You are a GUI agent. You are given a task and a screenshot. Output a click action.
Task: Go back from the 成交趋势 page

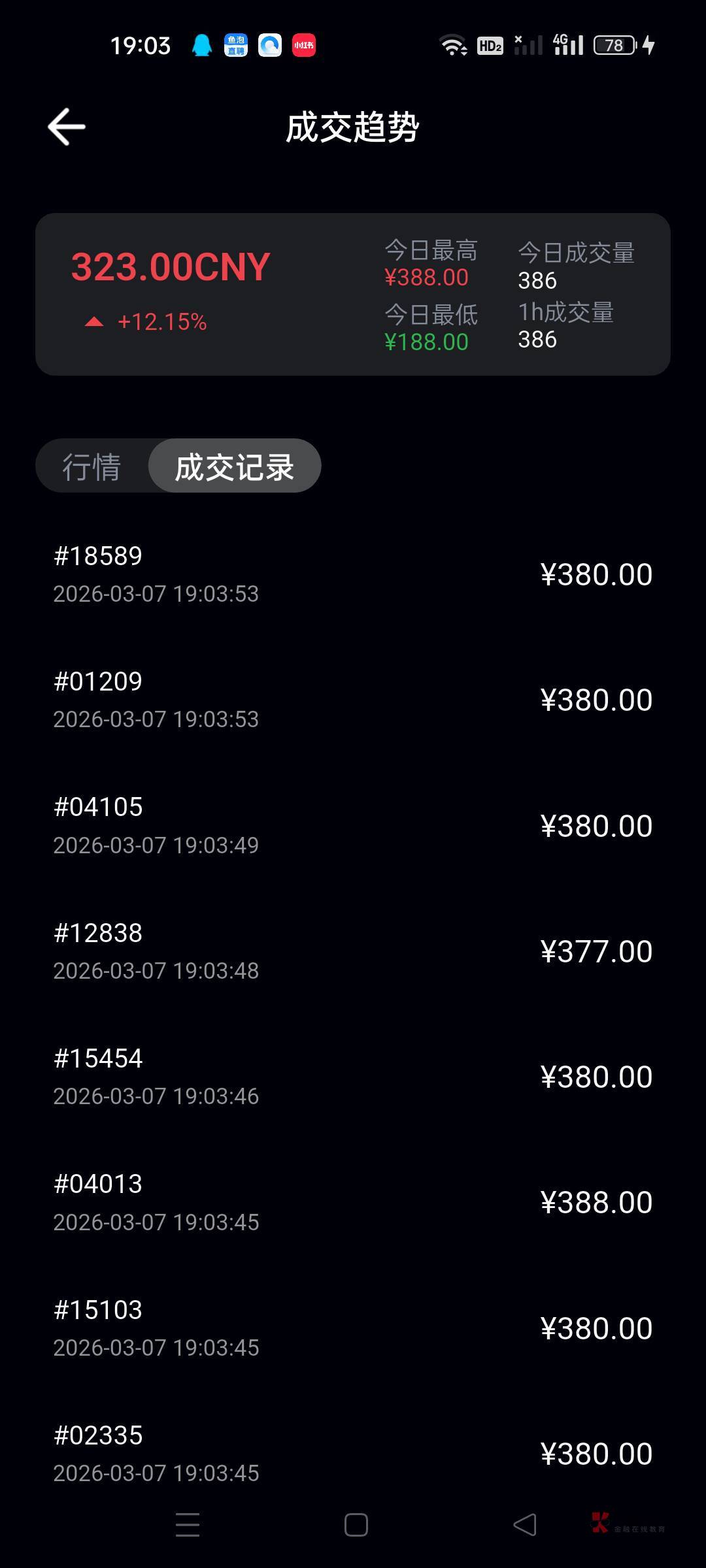67,127
